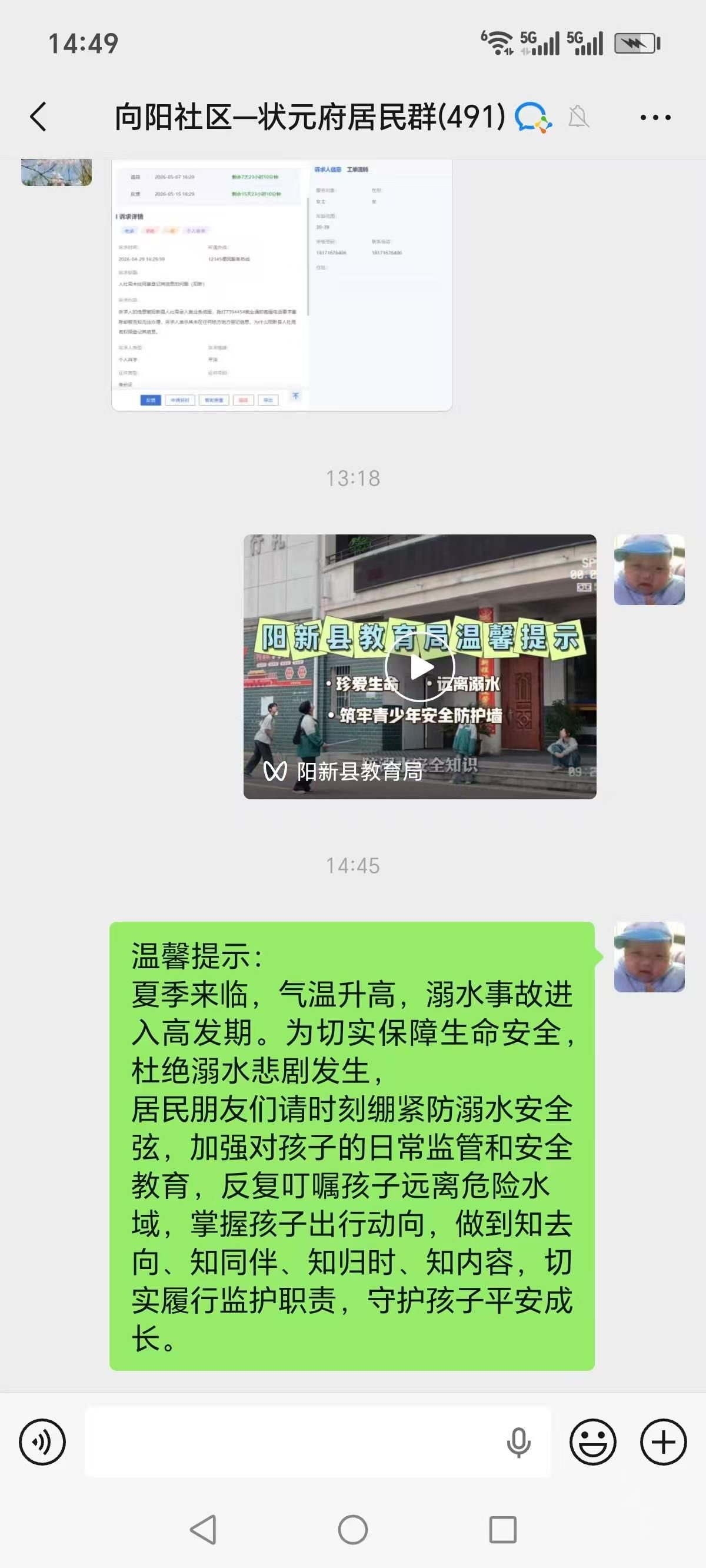Switch to voice message input
Image resolution: width=706 pixels, height=1568 pixels.
[x=42, y=1441]
